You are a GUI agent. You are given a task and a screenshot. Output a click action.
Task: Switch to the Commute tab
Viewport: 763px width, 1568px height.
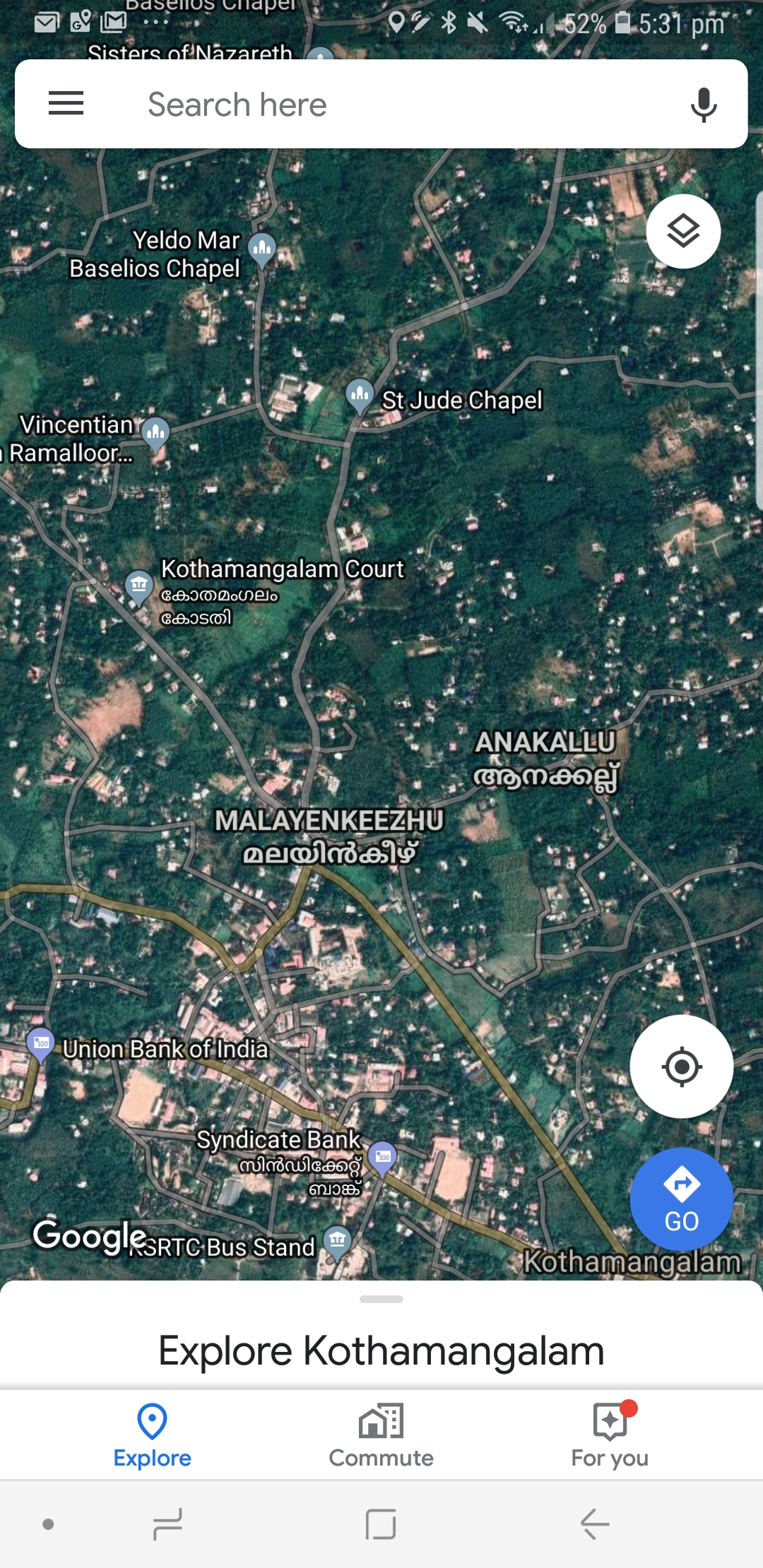tap(381, 1434)
